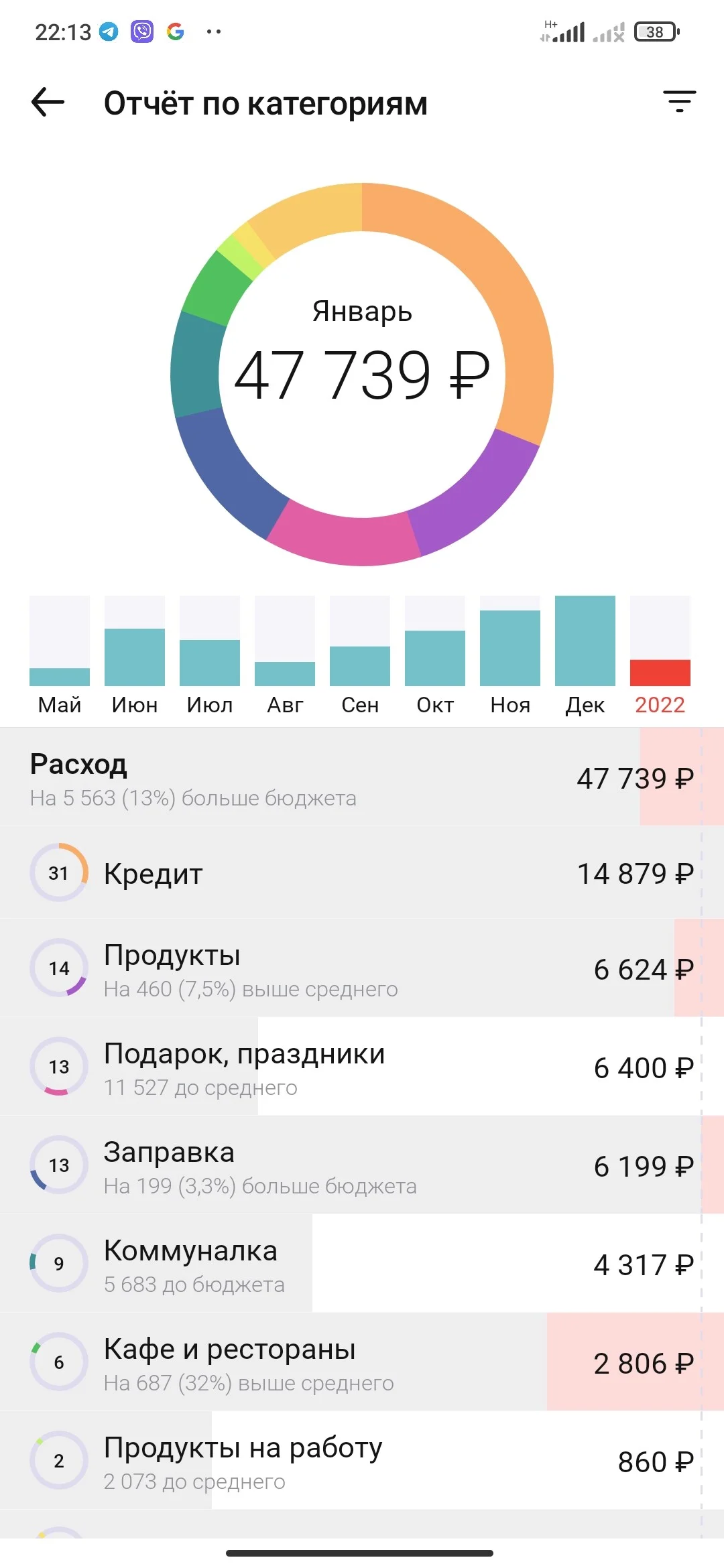Open the Продукты category row

tap(362, 968)
